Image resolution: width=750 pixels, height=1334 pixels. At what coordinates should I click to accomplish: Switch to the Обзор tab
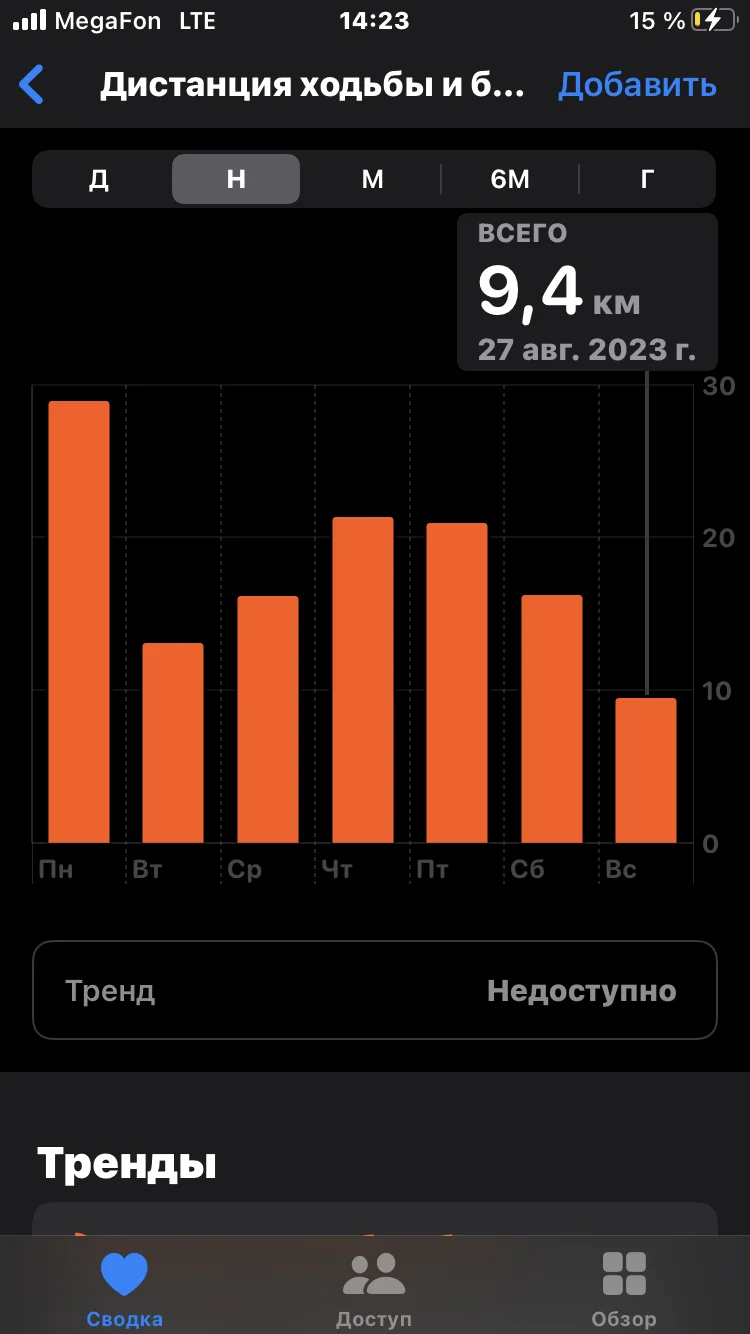pyautogui.click(x=624, y=1288)
